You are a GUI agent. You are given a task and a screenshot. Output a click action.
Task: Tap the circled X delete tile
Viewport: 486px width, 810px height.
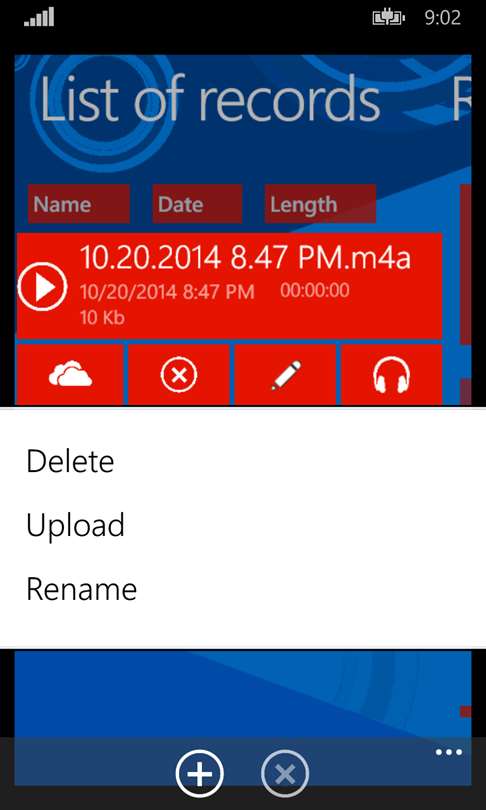pos(179,374)
